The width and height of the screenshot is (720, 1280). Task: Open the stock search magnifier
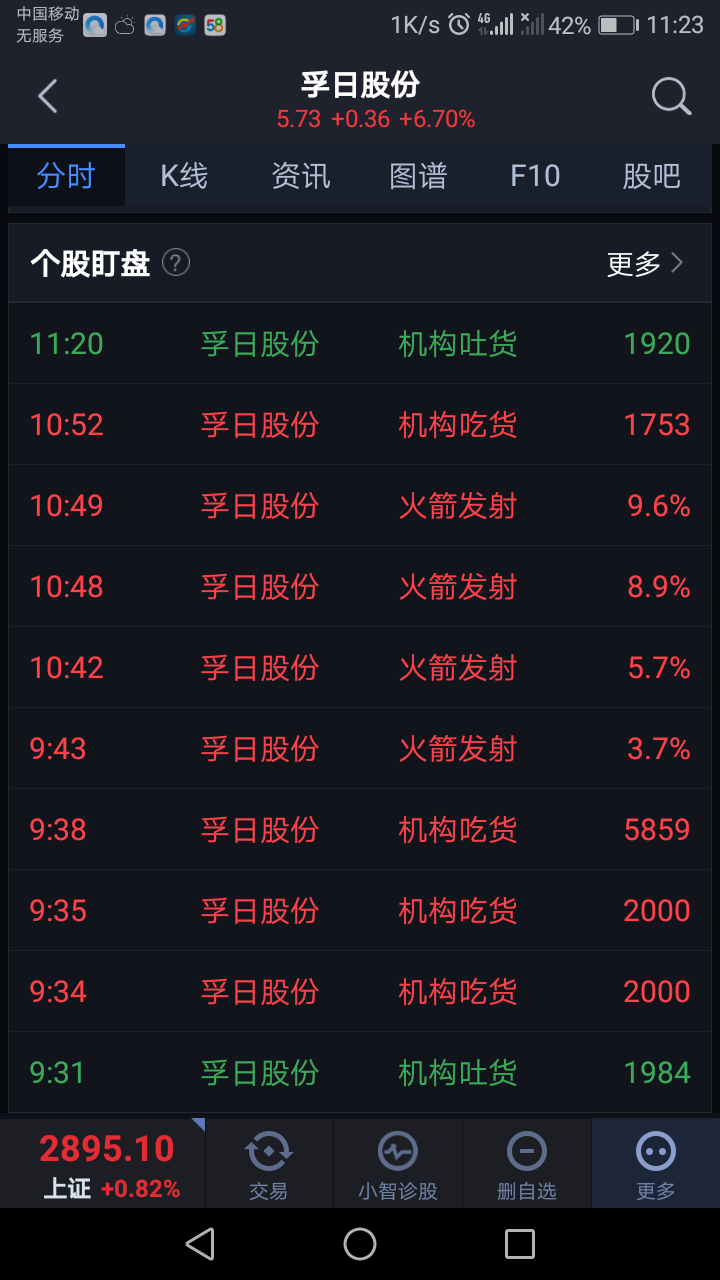(x=671, y=97)
